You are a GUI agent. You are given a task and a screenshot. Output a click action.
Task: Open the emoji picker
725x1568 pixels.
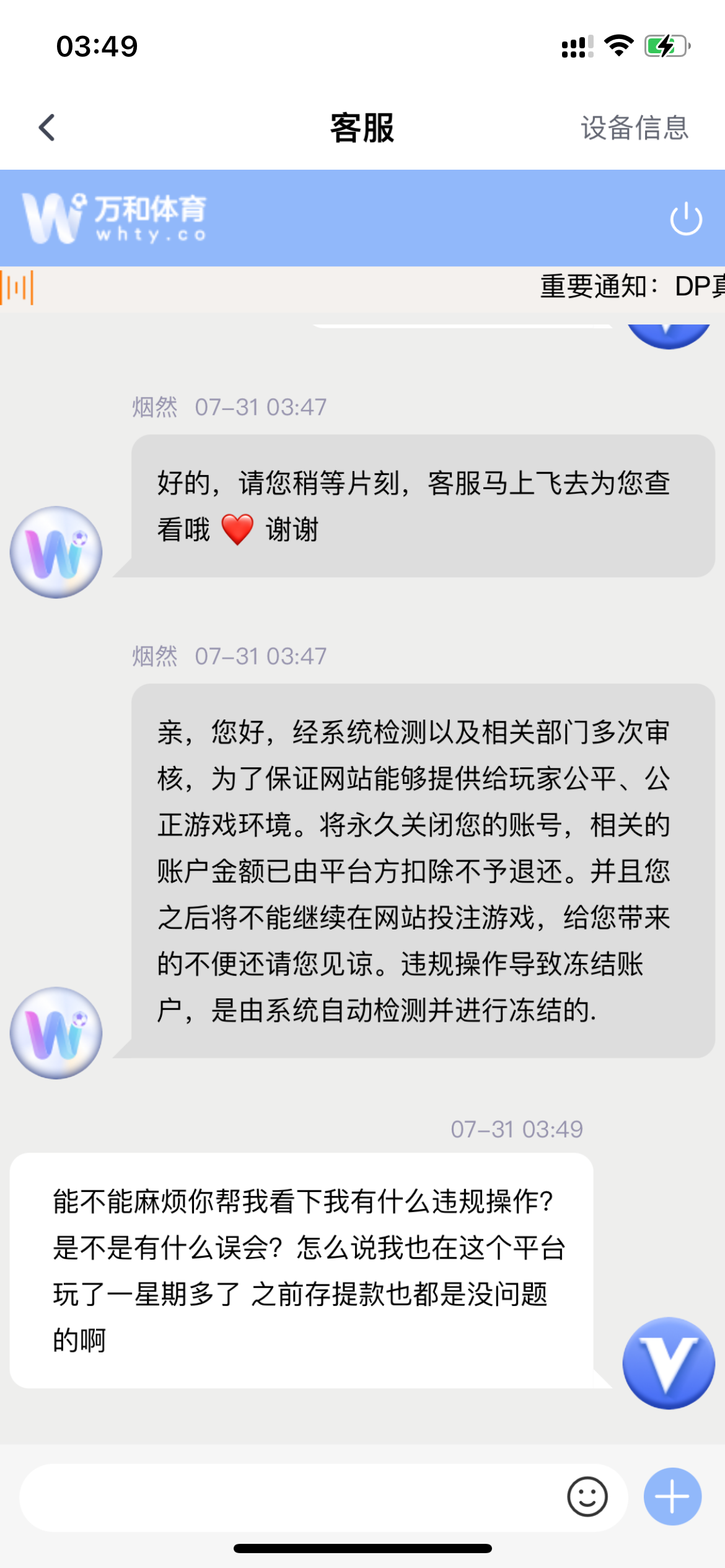coord(587,1497)
